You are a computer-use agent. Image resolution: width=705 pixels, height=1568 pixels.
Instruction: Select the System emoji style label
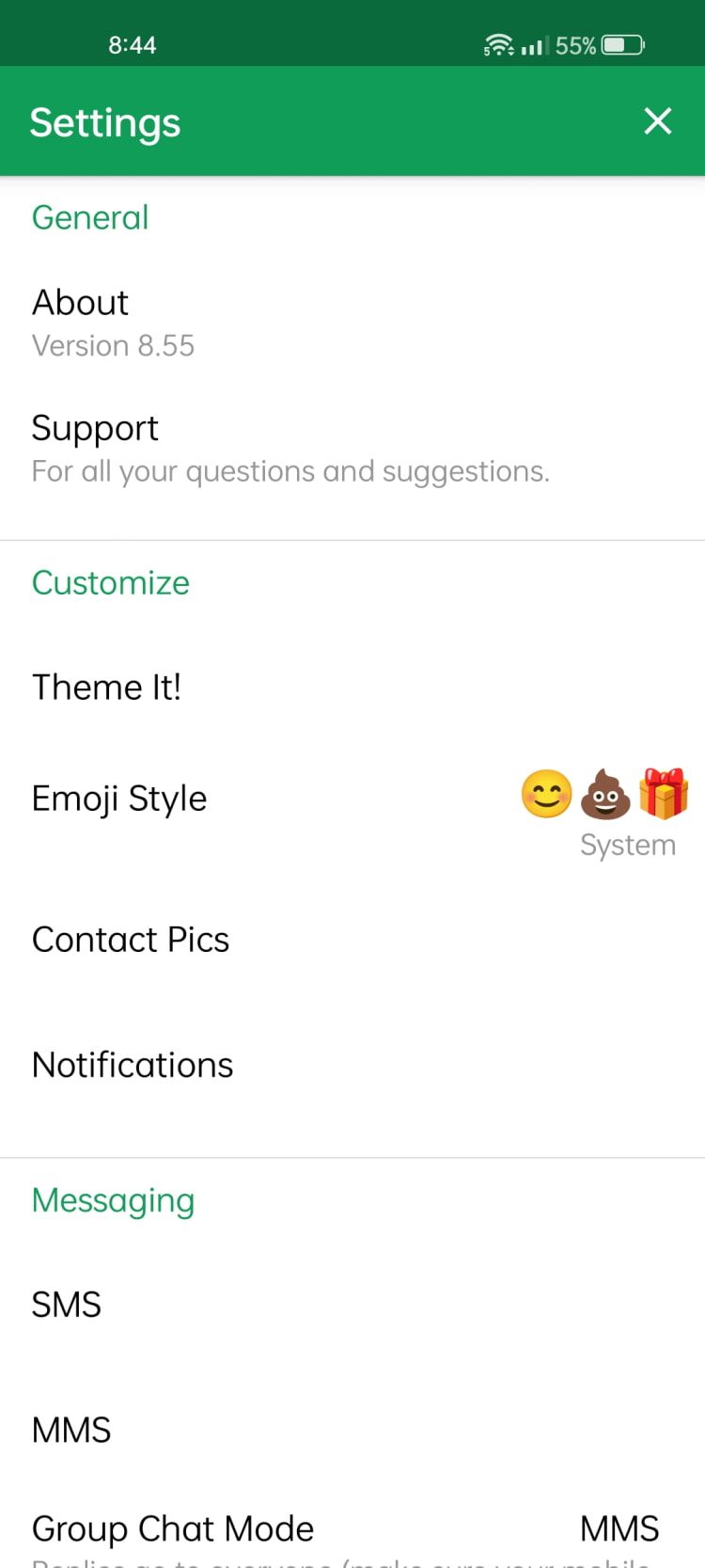point(628,844)
